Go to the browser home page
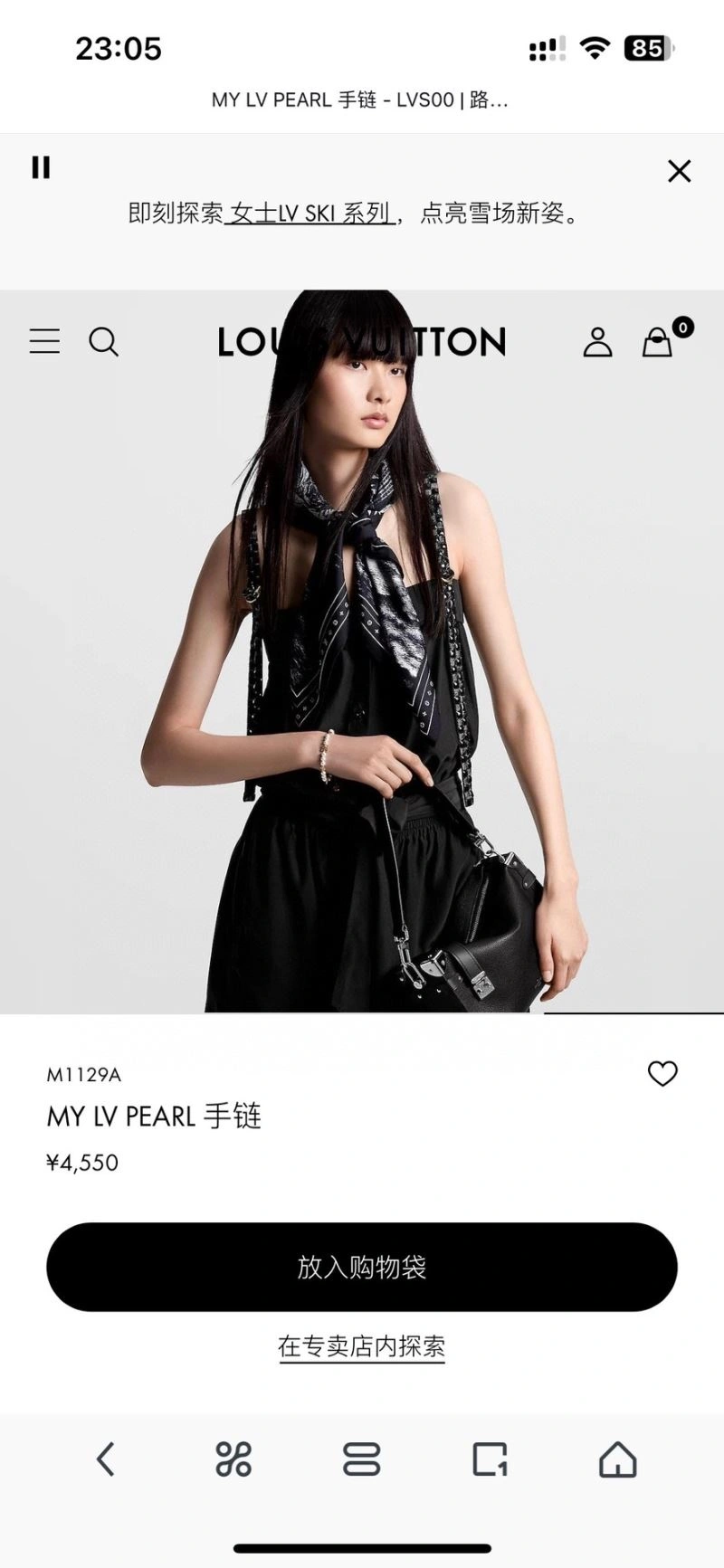The height and width of the screenshot is (1568, 724). [618, 1459]
